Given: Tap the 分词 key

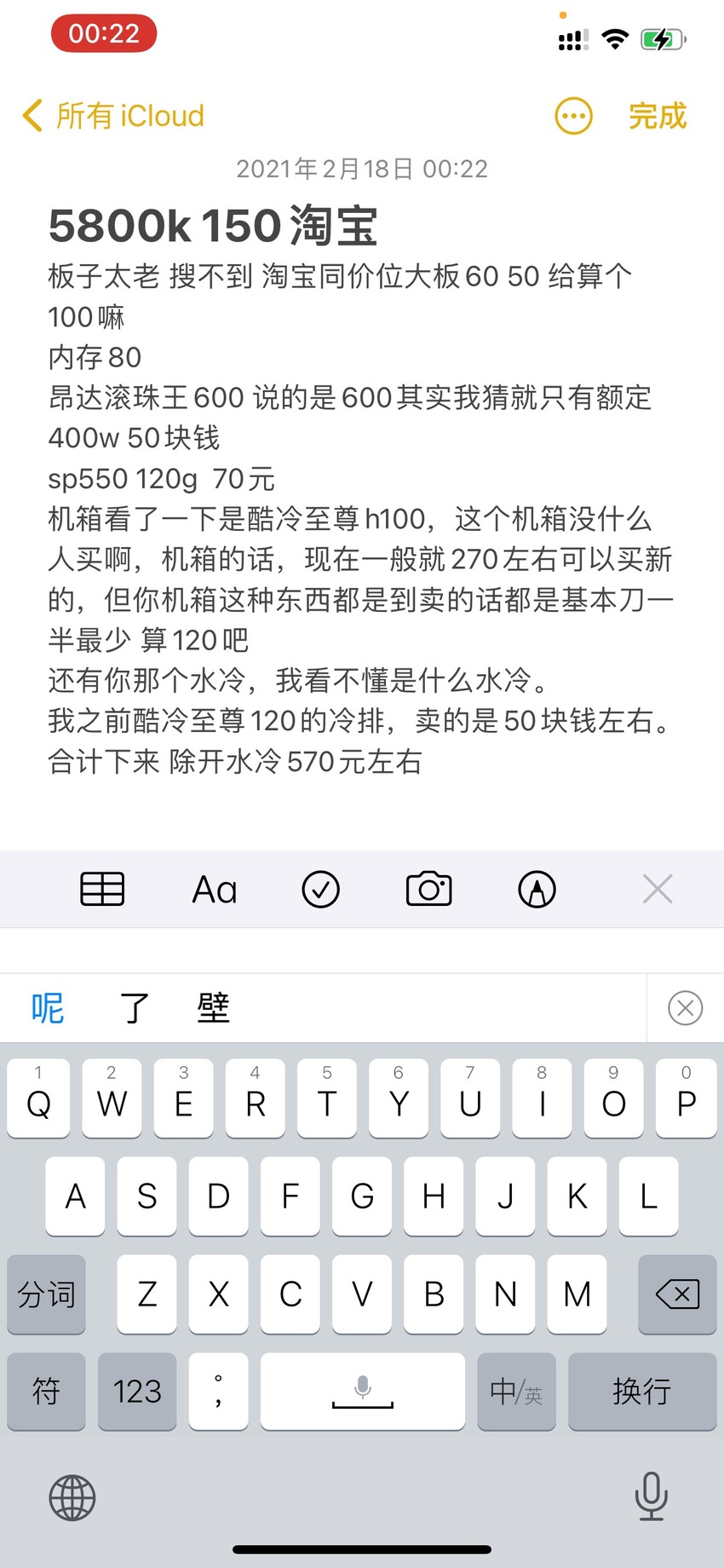Looking at the screenshot, I should (x=47, y=1294).
